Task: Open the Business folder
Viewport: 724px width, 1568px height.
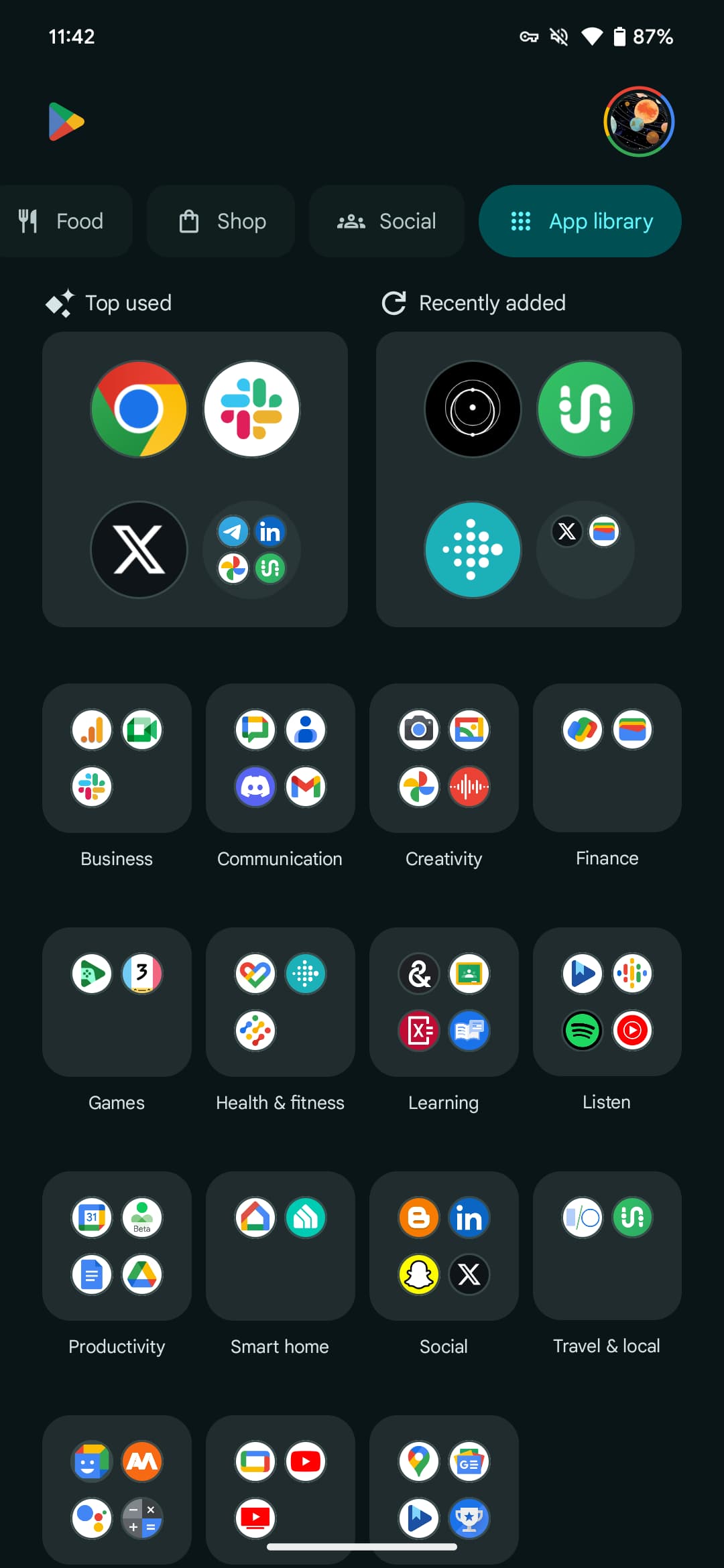Action: tap(117, 758)
